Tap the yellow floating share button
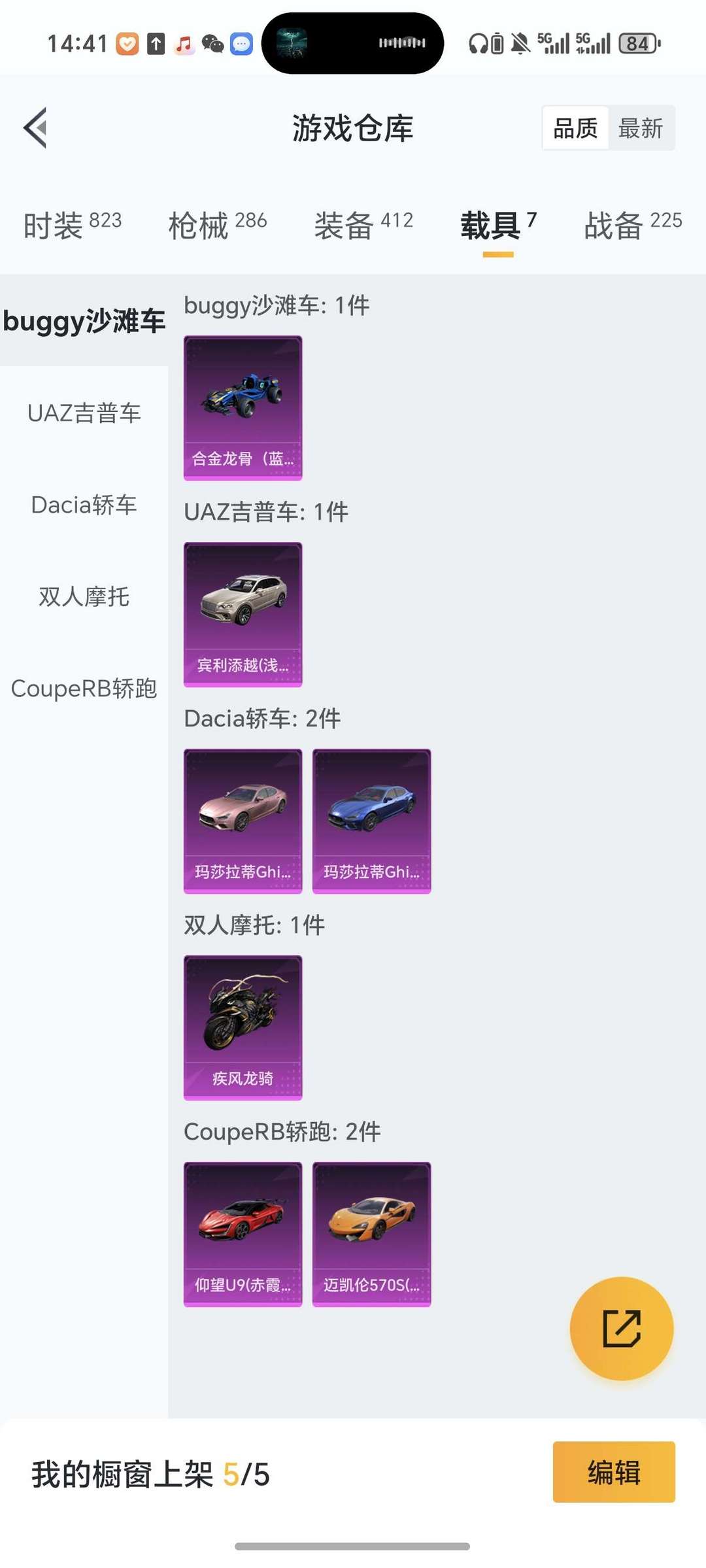706x1568 pixels. [x=622, y=1329]
